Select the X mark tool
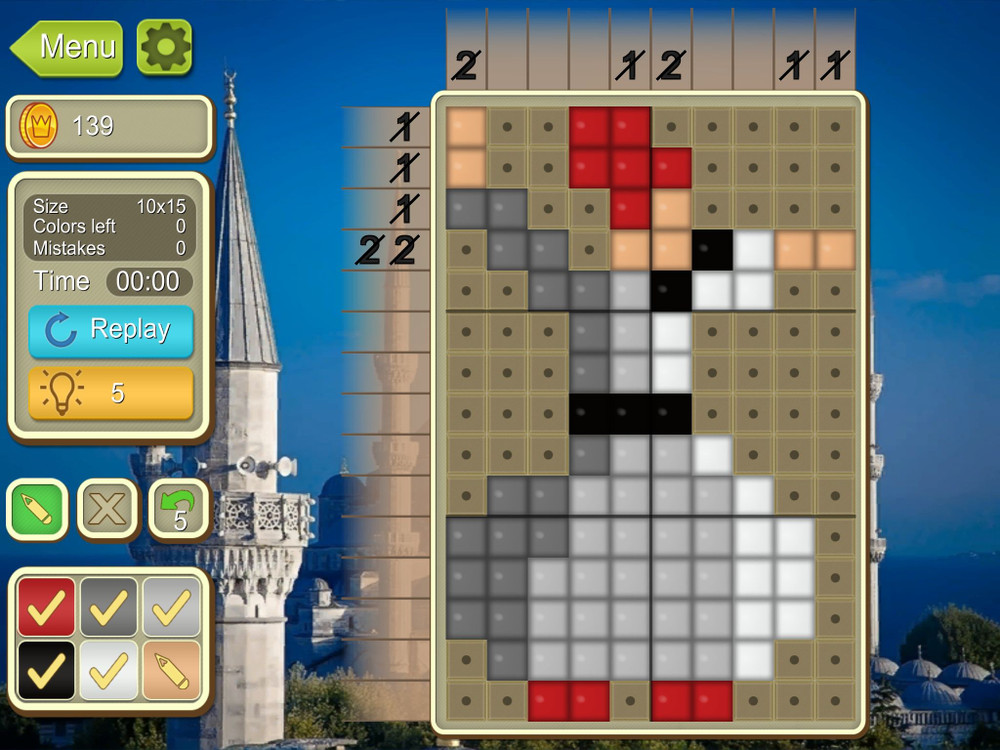Screen dimensions: 1000x750 point(107,509)
